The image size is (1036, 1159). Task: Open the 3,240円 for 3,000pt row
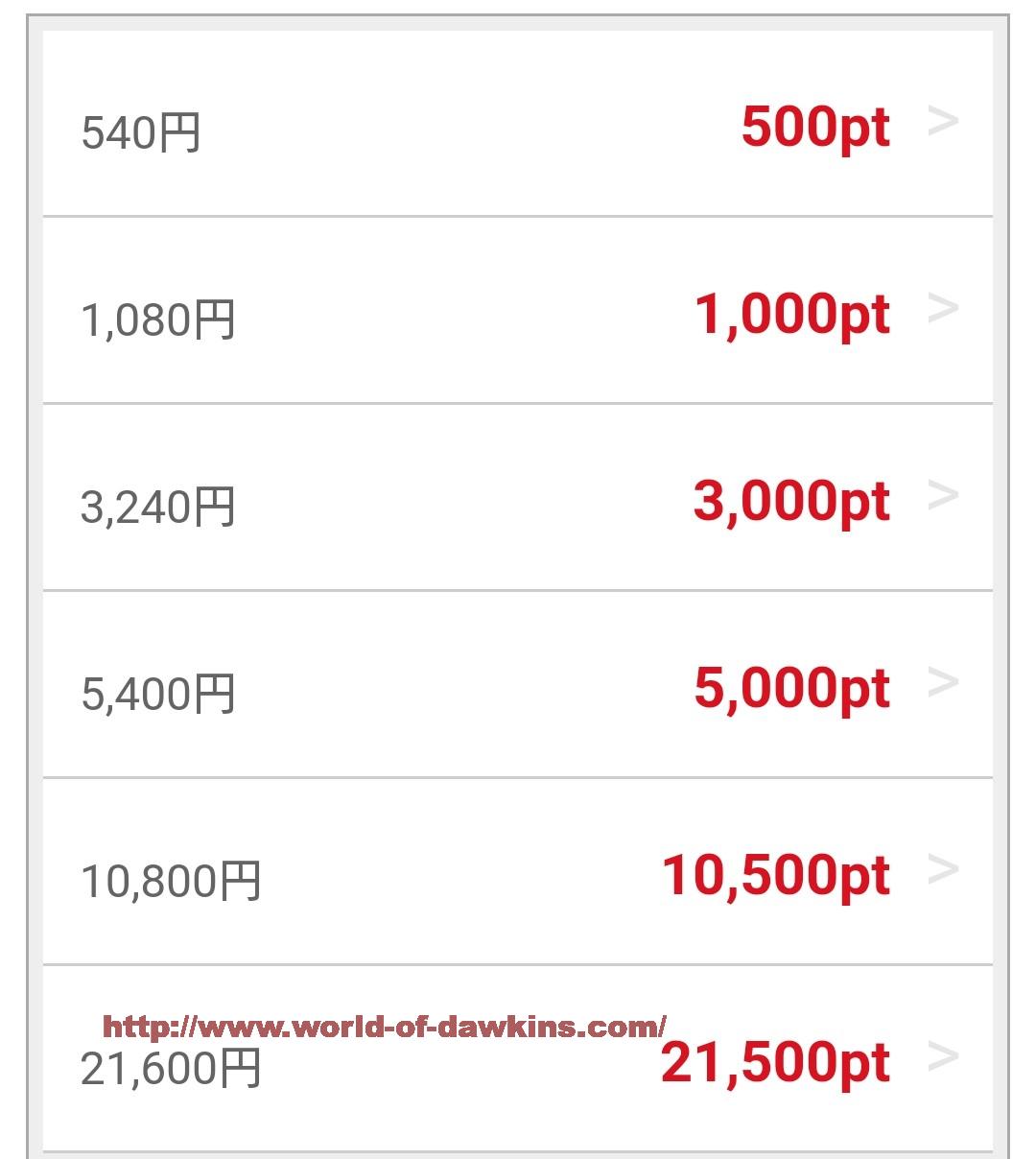point(518,500)
